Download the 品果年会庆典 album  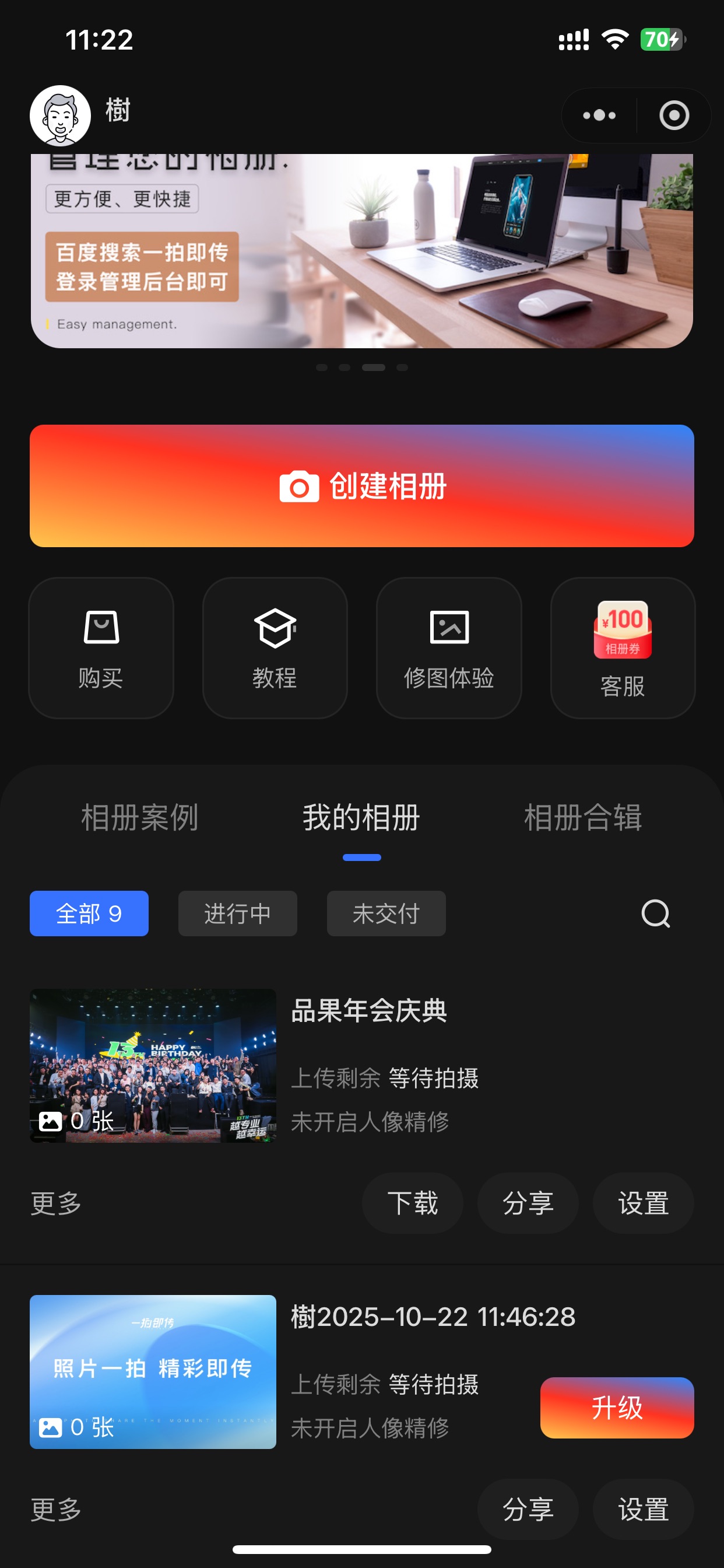coord(412,1203)
